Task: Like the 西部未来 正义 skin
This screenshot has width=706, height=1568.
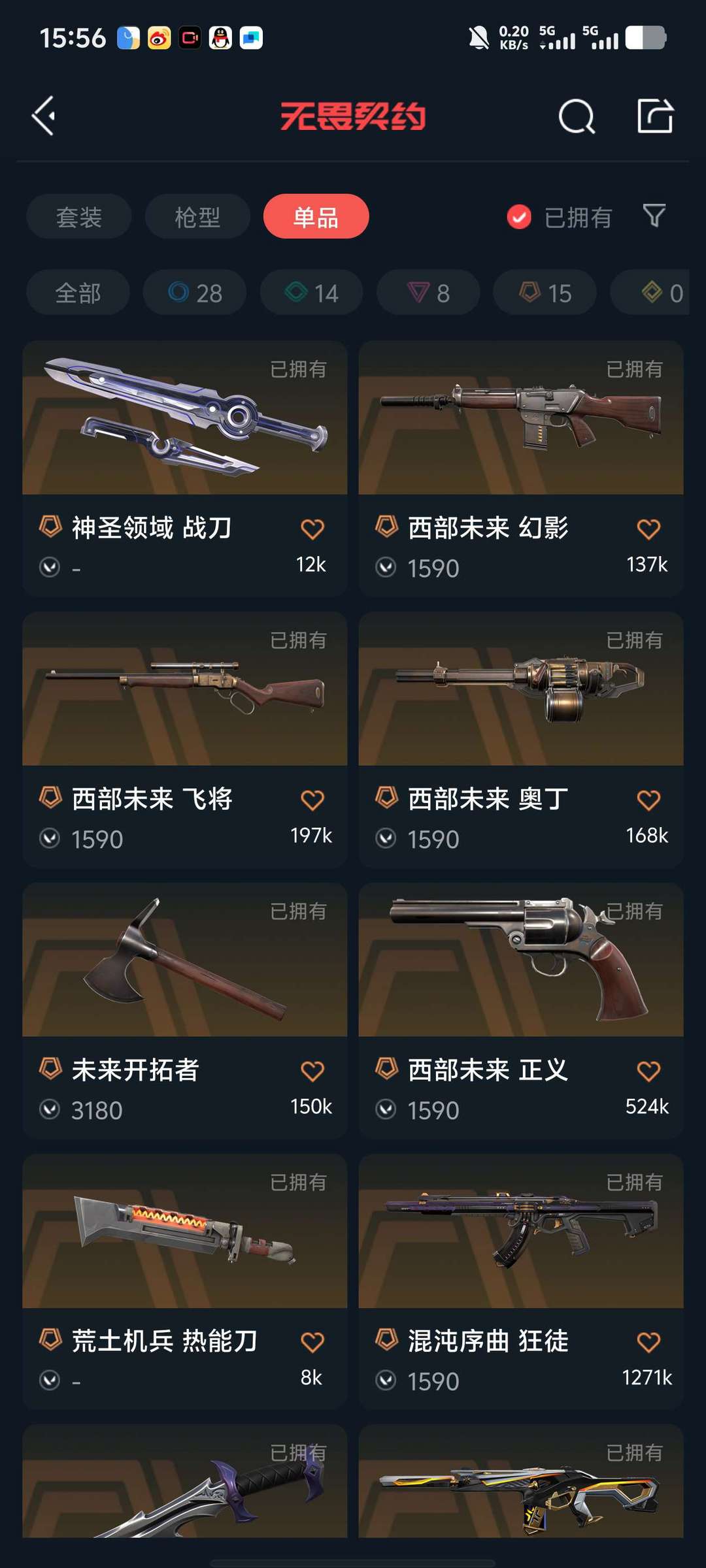Action: pos(648,1071)
